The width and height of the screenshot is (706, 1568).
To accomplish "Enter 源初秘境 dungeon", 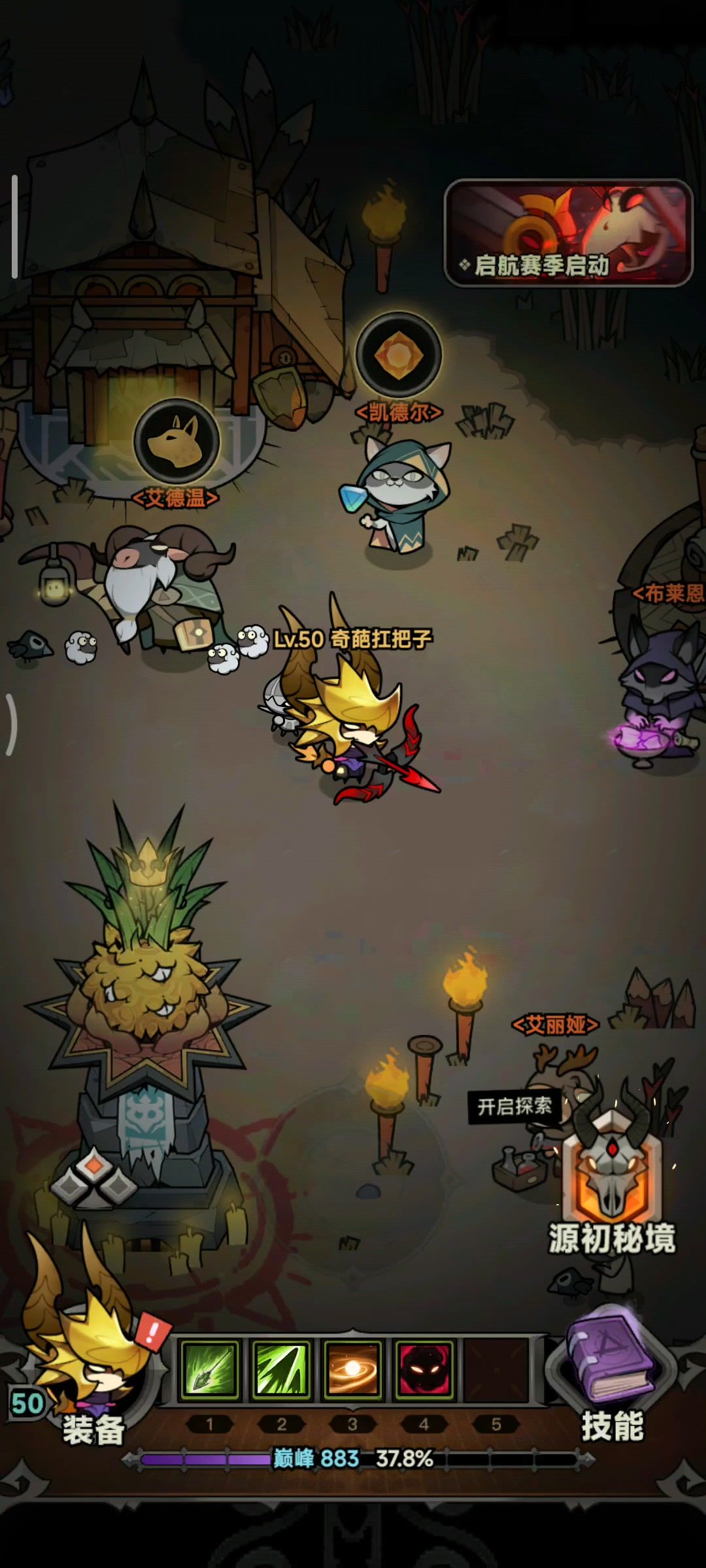I will coord(612,1176).
